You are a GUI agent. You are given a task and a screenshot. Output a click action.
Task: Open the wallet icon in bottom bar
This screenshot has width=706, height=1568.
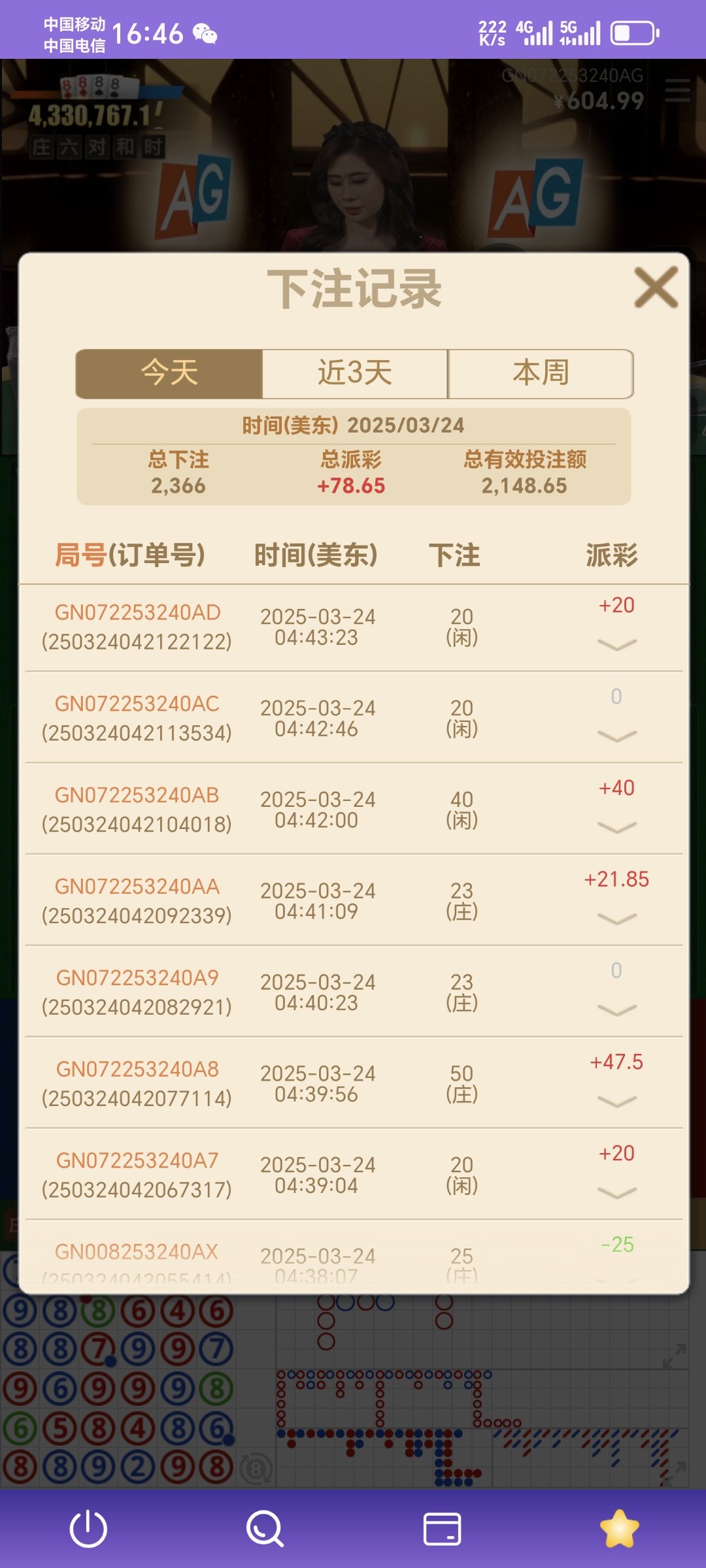442,1529
